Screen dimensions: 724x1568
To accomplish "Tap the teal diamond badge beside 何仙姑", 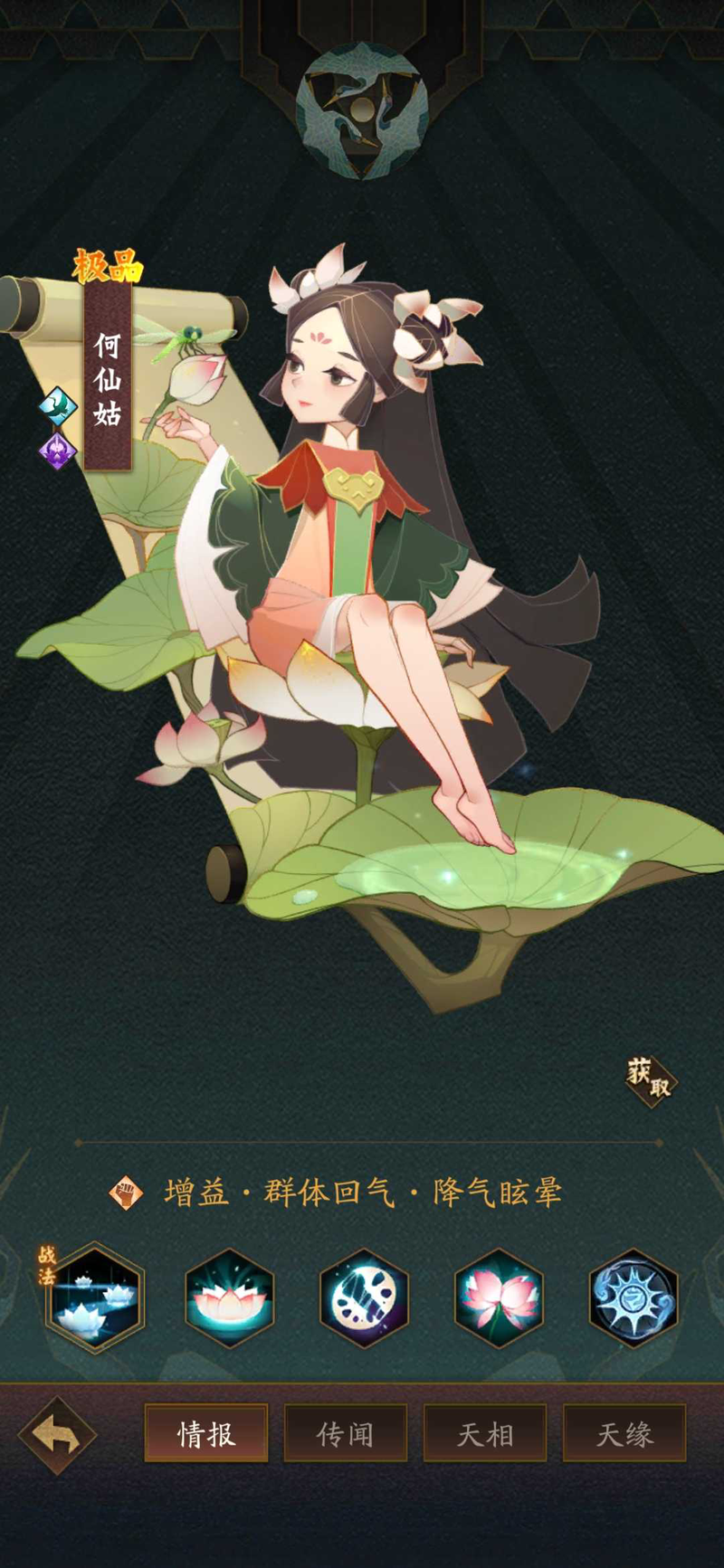I will 59,405.
